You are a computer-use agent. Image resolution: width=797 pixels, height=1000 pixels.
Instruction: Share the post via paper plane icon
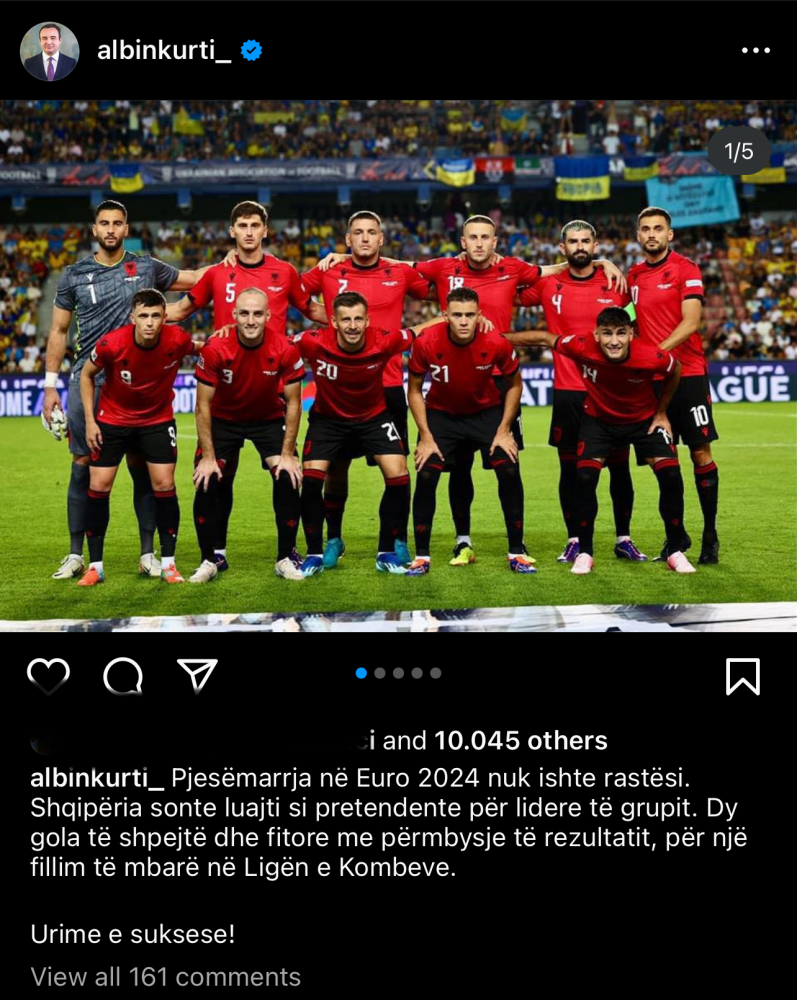[x=197, y=676]
